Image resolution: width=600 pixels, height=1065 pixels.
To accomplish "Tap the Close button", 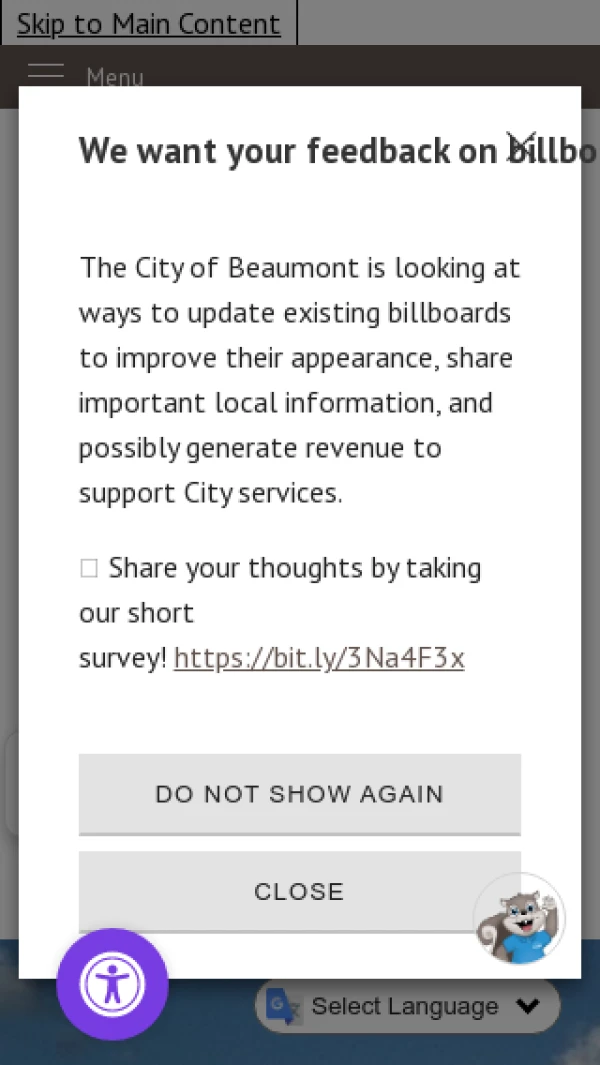I will (x=299, y=891).
